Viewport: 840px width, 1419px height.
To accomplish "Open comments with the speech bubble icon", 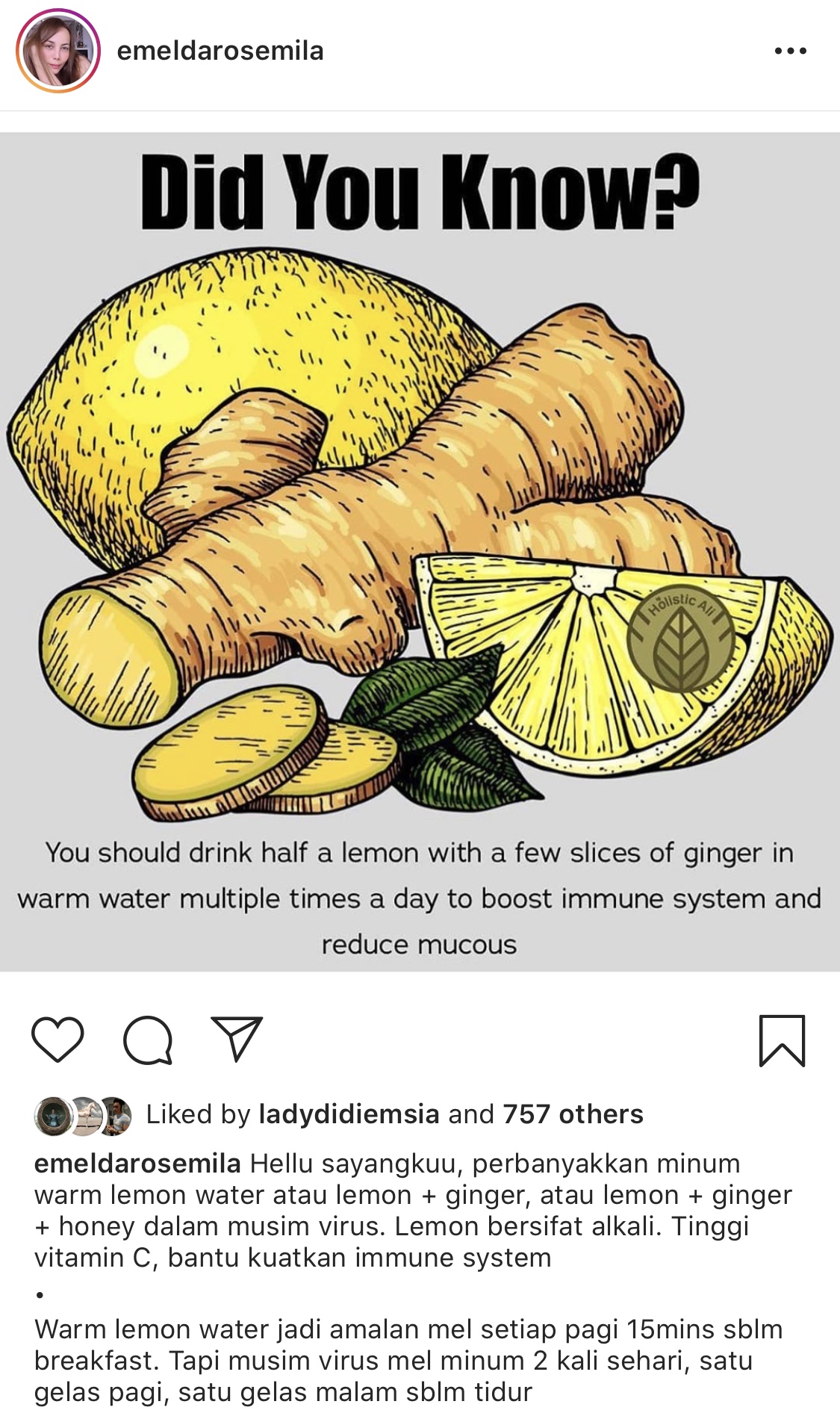I will [x=148, y=1039].
